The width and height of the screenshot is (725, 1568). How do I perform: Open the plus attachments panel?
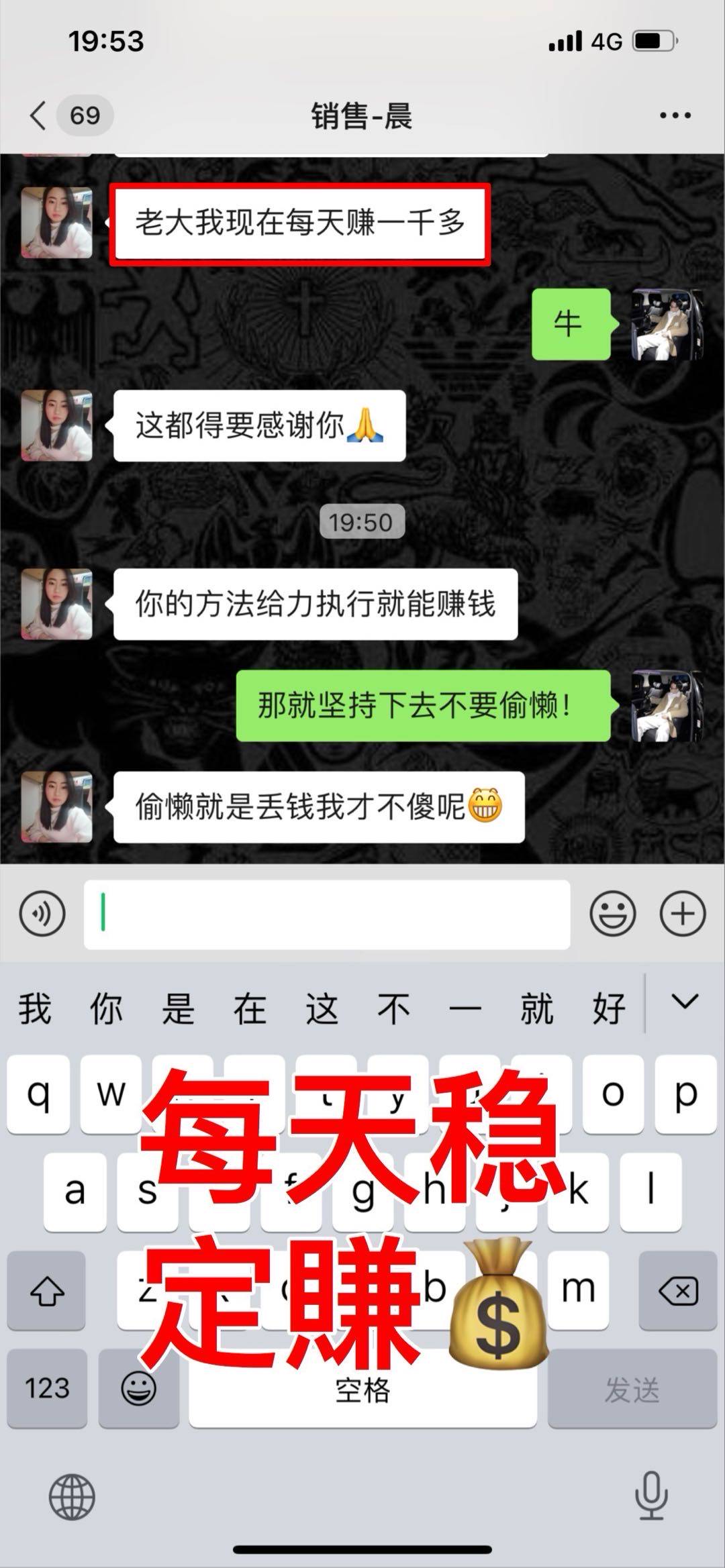[683, 913]
